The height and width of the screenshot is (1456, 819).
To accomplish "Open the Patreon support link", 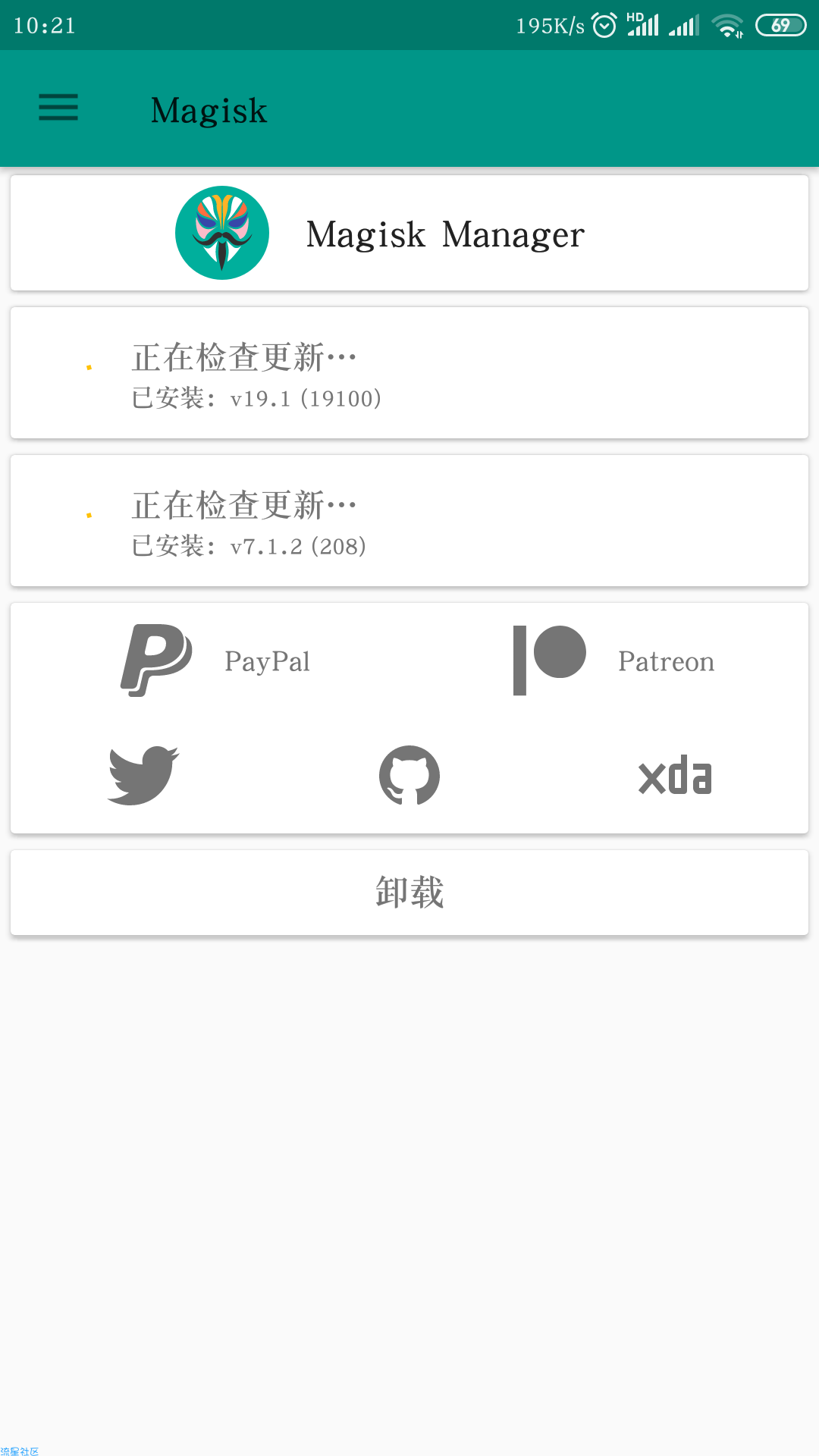I will pos(613,661).
